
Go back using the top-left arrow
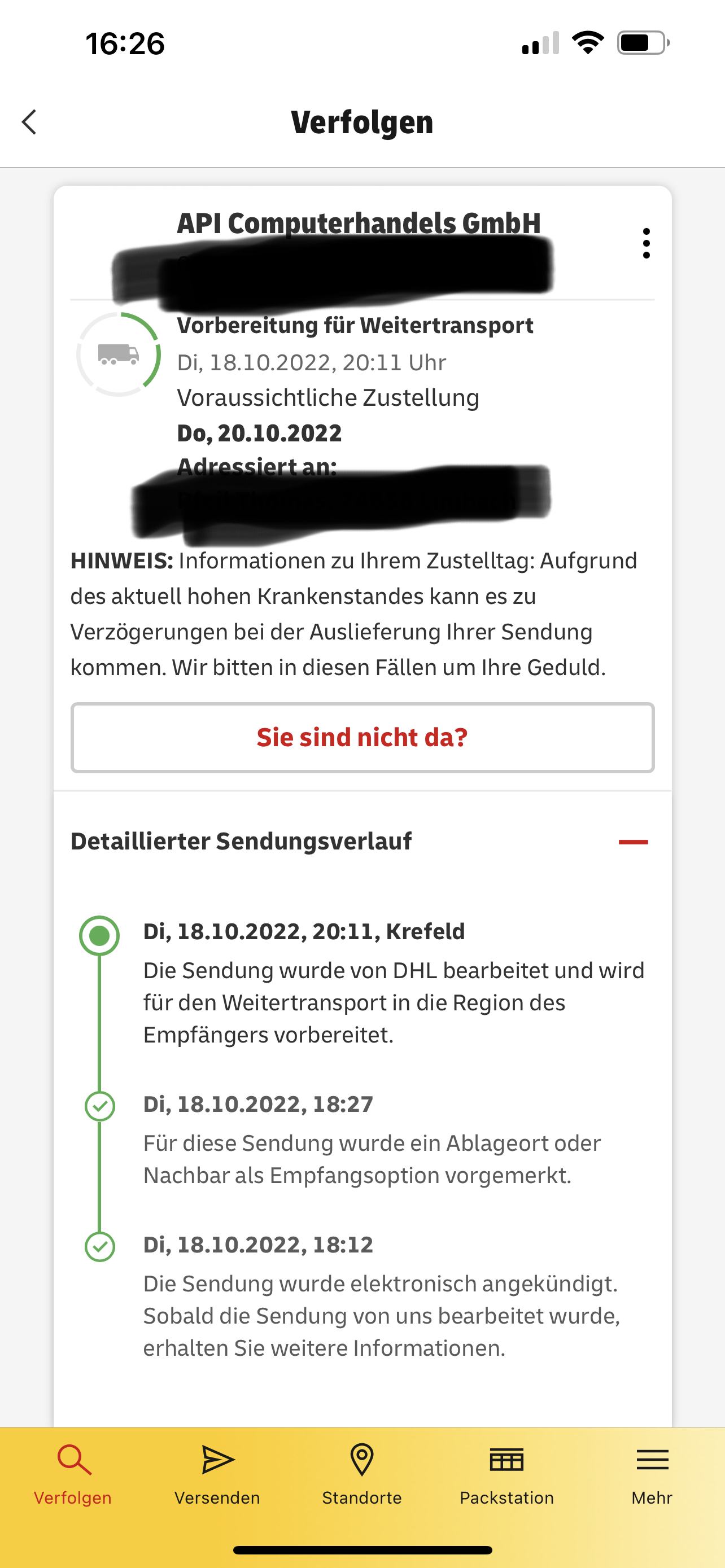[29, 122]
